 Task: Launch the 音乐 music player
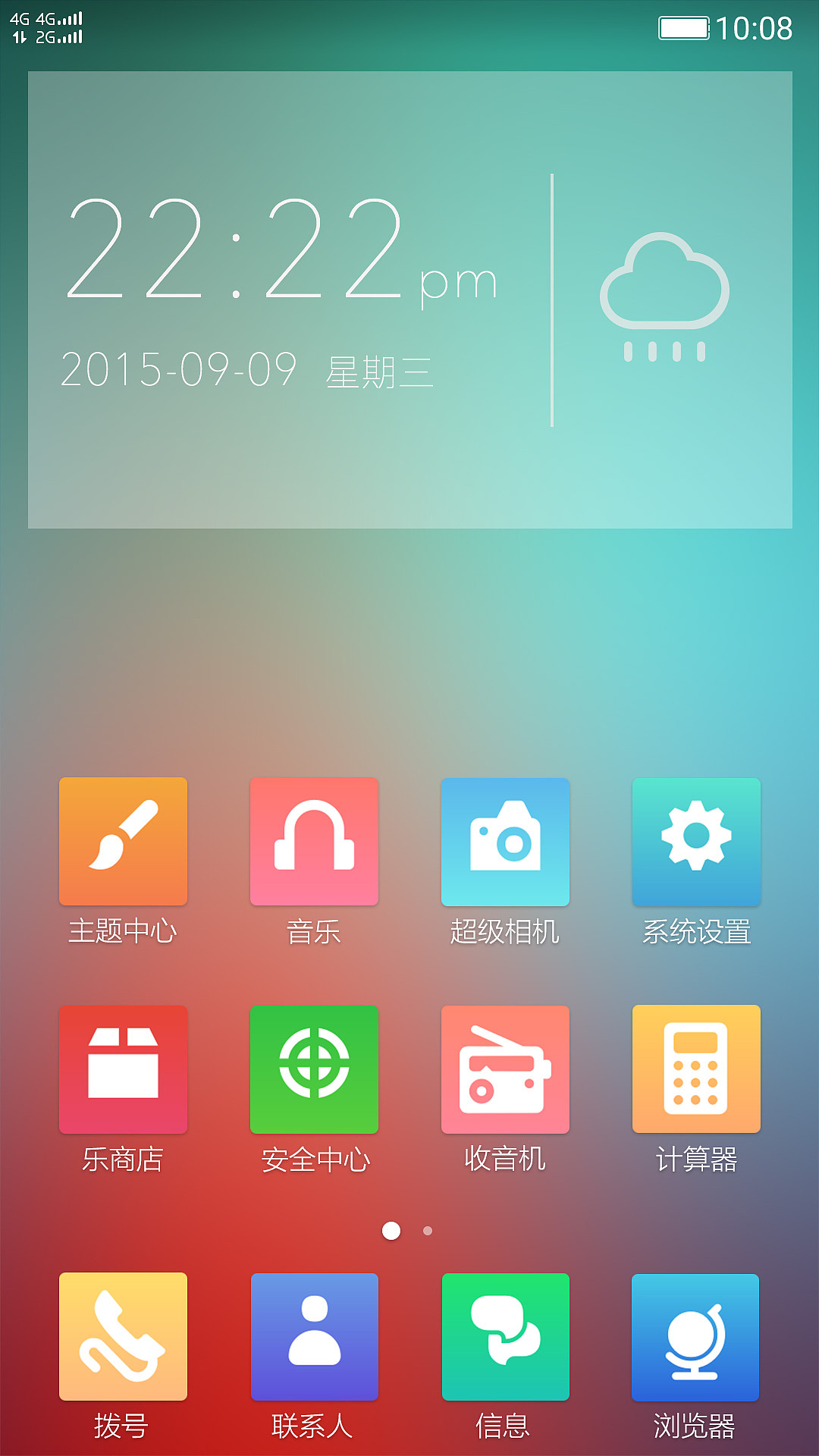pos(314,842)
